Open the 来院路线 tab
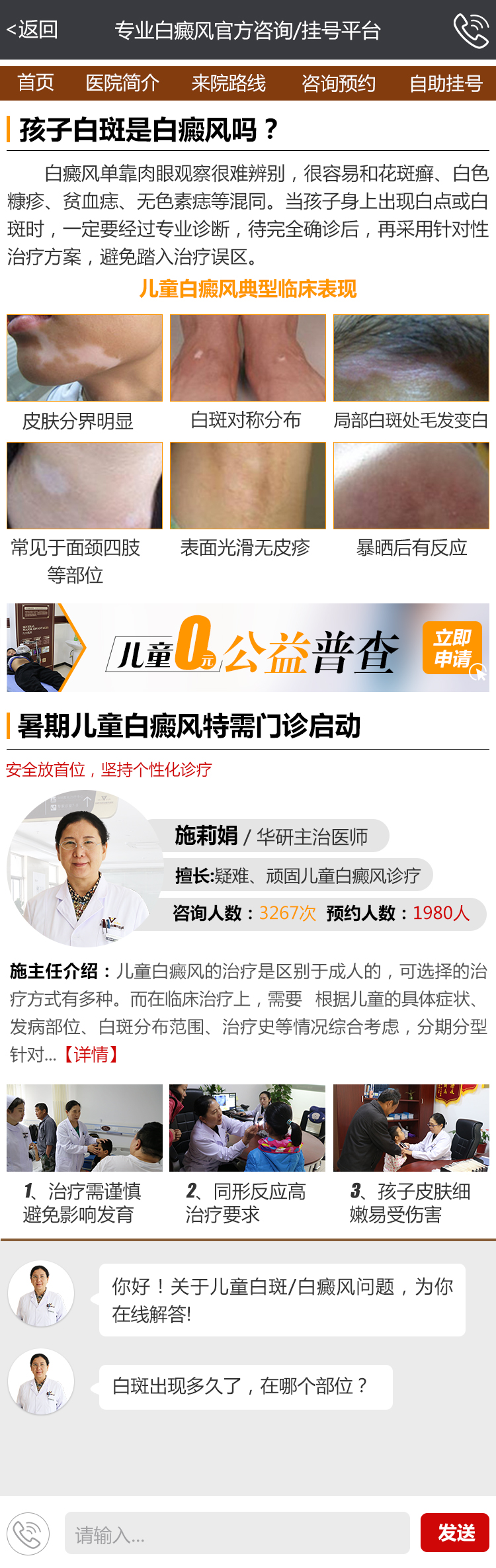The image size is (496, 1568). tap(228, 83)
